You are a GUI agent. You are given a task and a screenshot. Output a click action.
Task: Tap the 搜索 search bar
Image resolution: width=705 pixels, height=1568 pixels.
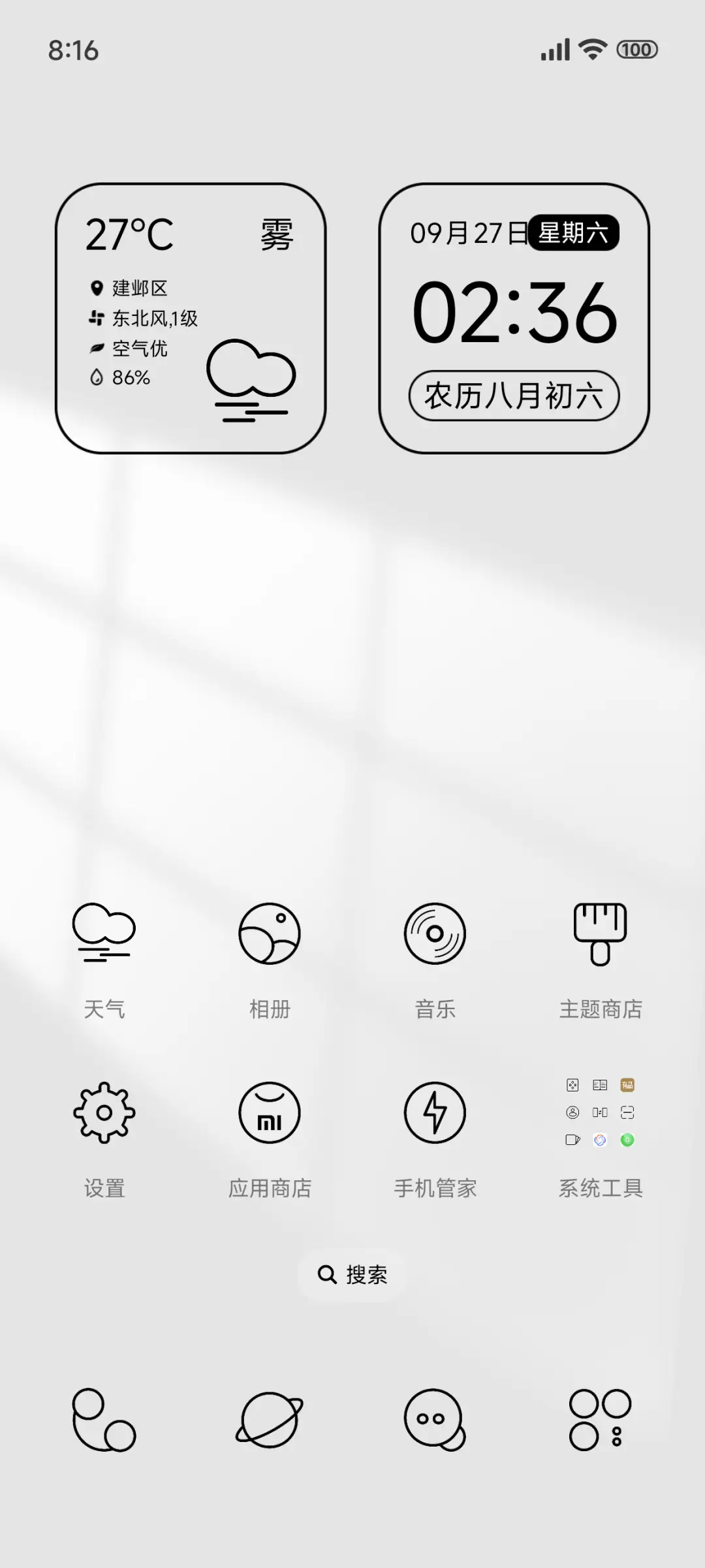[x=352, y=1274]
